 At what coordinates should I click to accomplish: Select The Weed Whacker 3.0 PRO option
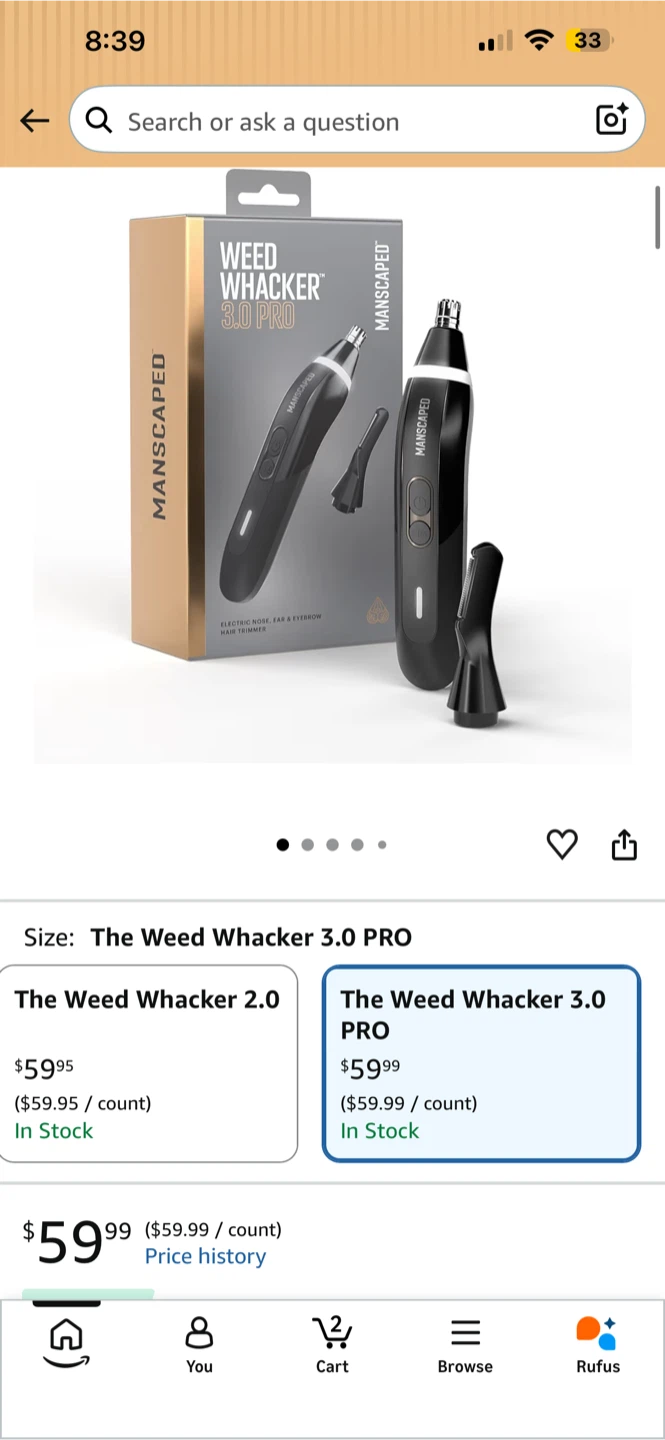481,1063
